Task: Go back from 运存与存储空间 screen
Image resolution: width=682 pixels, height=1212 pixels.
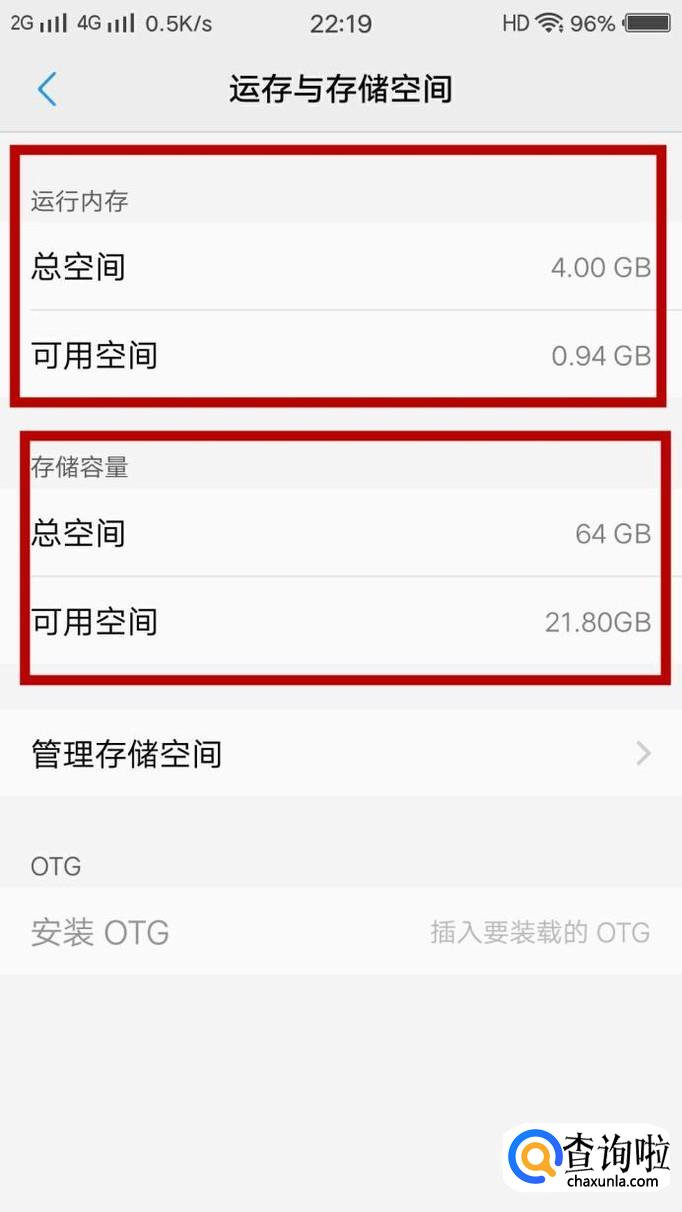Action: pyautogui.click(x=46, y=89)
